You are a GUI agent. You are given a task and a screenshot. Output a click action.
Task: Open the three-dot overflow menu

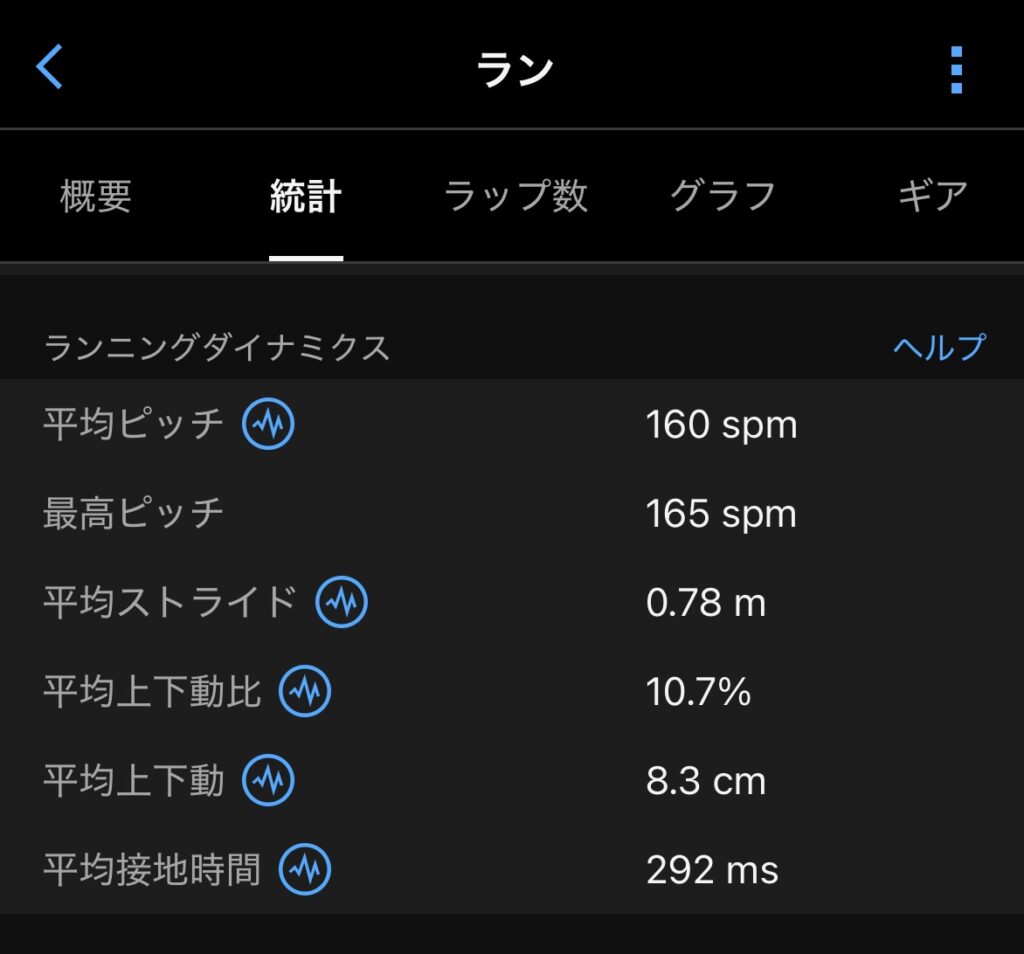point(956,70)
